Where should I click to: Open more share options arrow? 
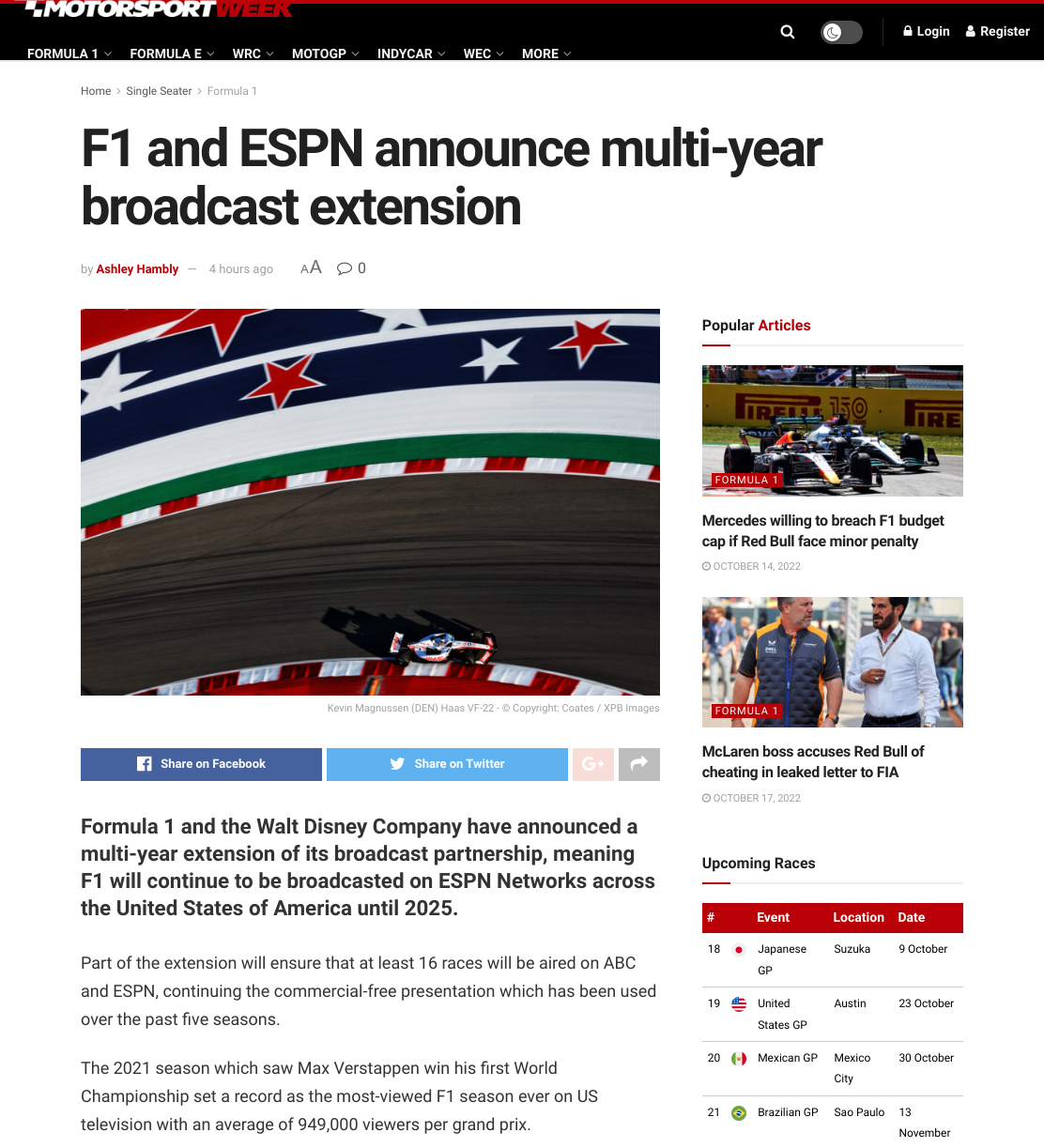tap(639, 764)
